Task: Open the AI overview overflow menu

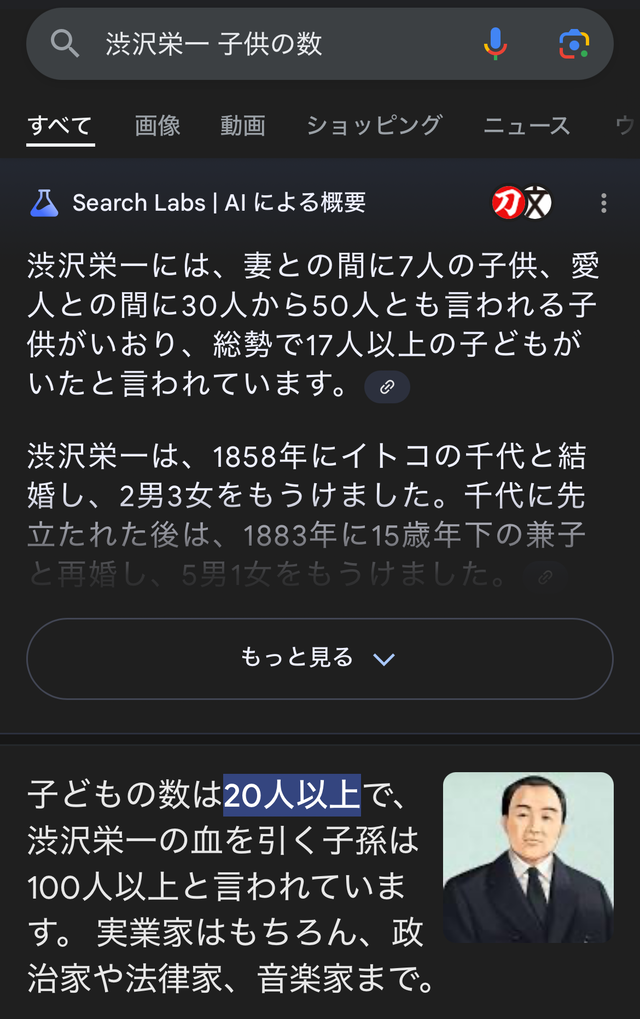Action: coord(603,203)
